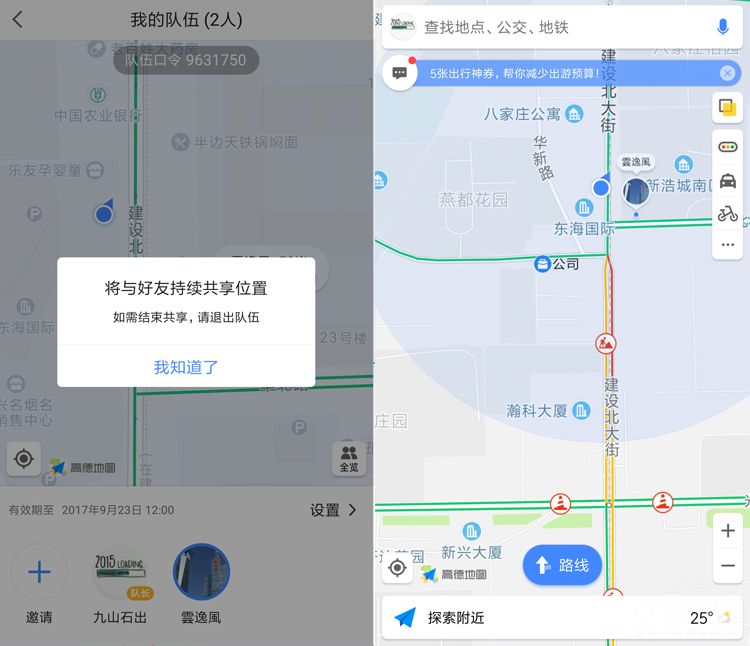Image resolution: width=750 pixels, height=646 pixels.
Task: Start voice search with the microphone
Action: 723,27
